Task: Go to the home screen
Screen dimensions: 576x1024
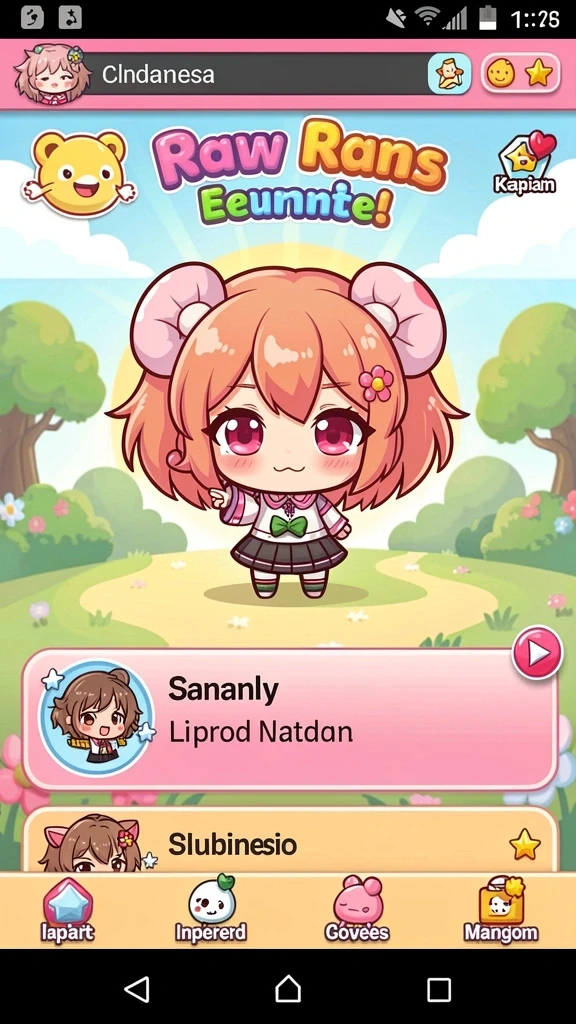Action: coord(288,989)
